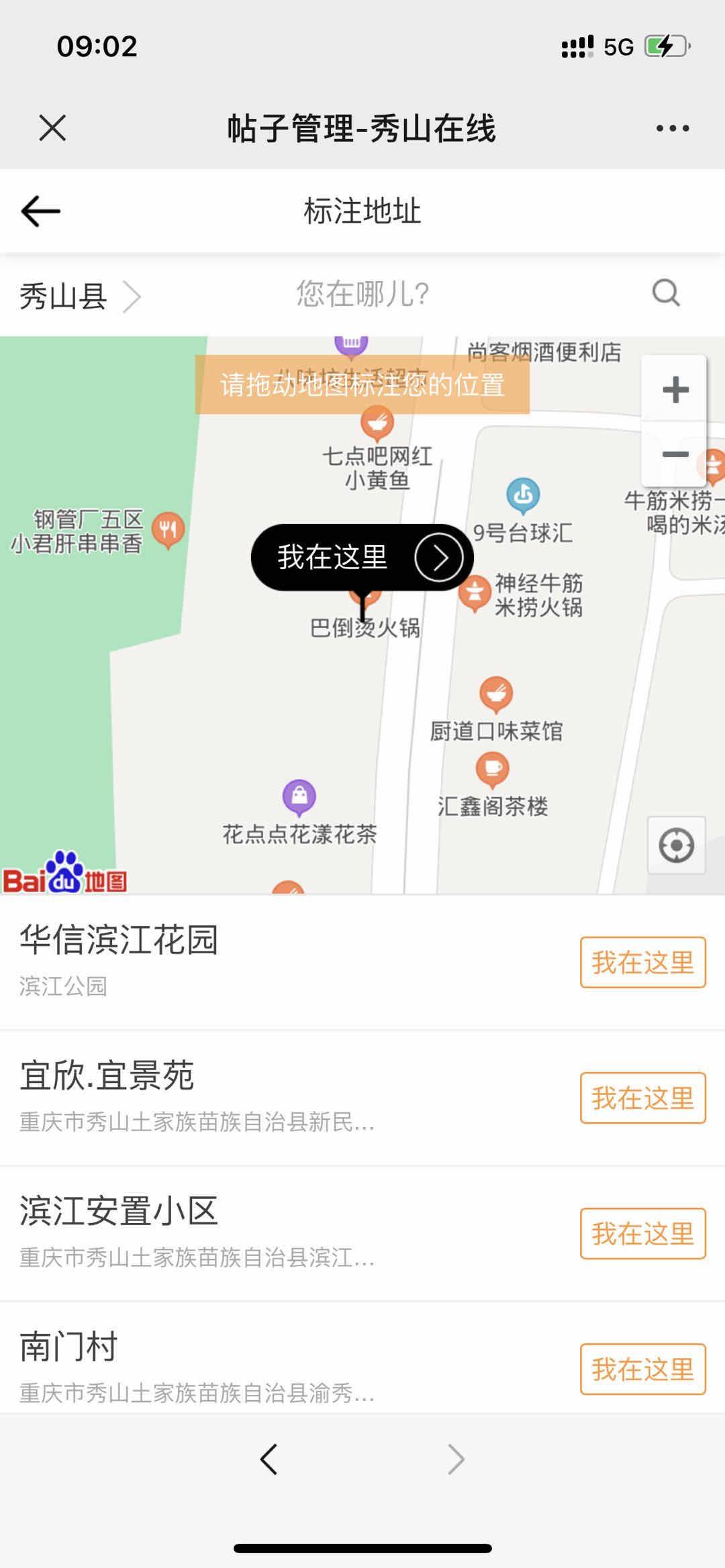Select 我在这里 for 滨江安置小区
Screen dimensions: 725x1568
click(642, 1233)
